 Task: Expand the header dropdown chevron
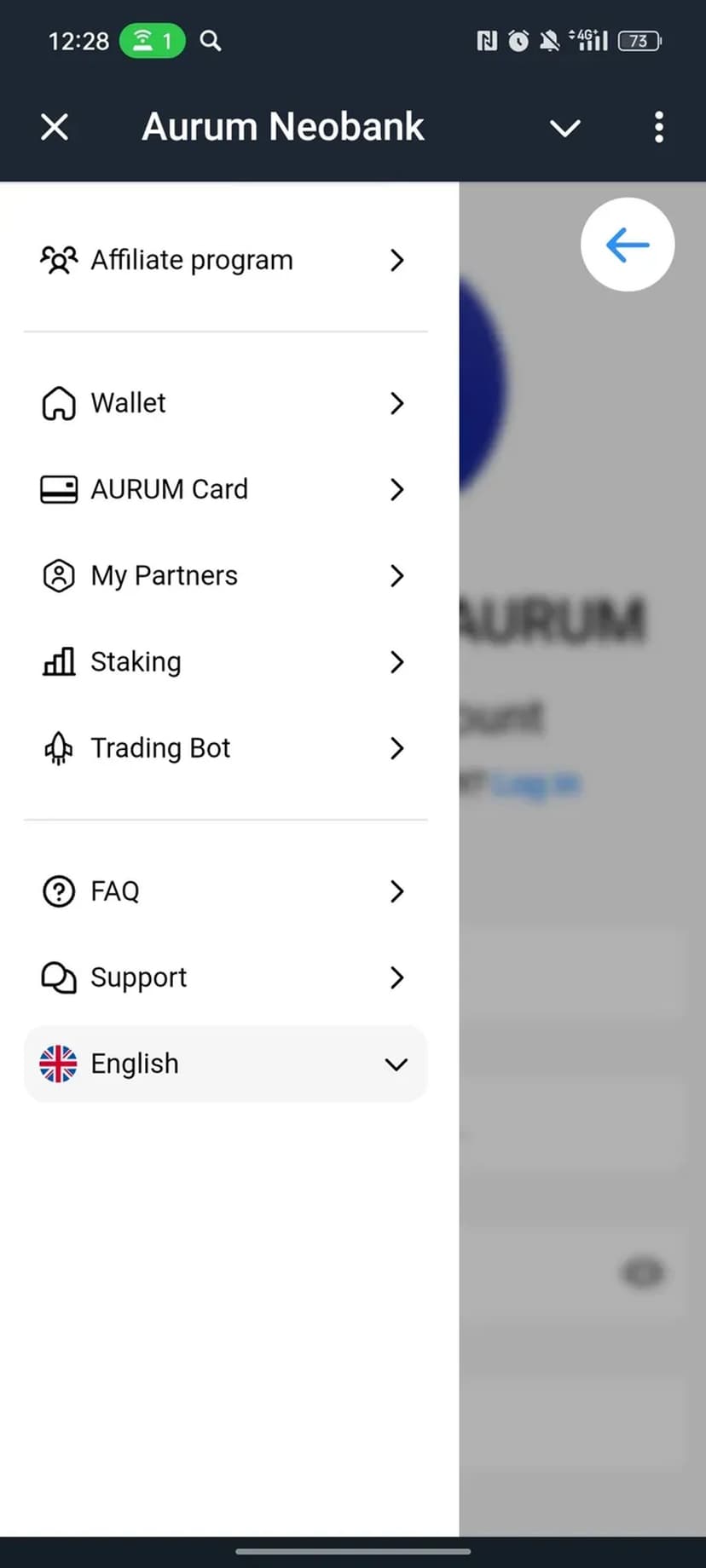click(x=564, y=128)
